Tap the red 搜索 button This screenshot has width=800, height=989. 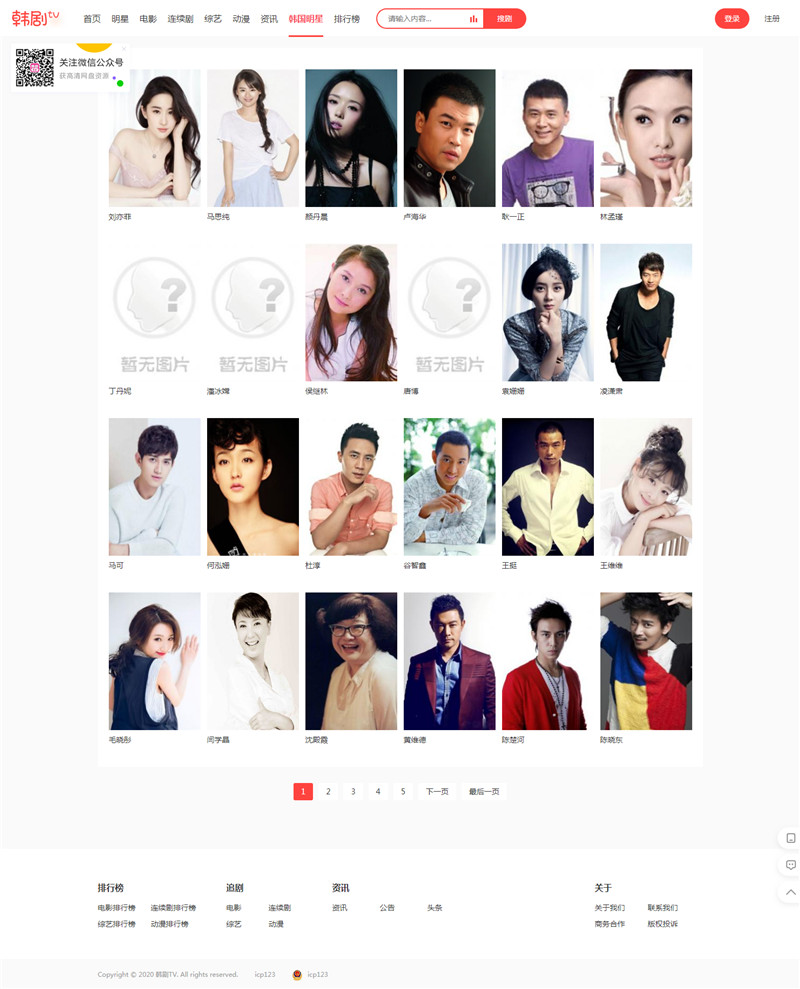[x=504, y=19]
